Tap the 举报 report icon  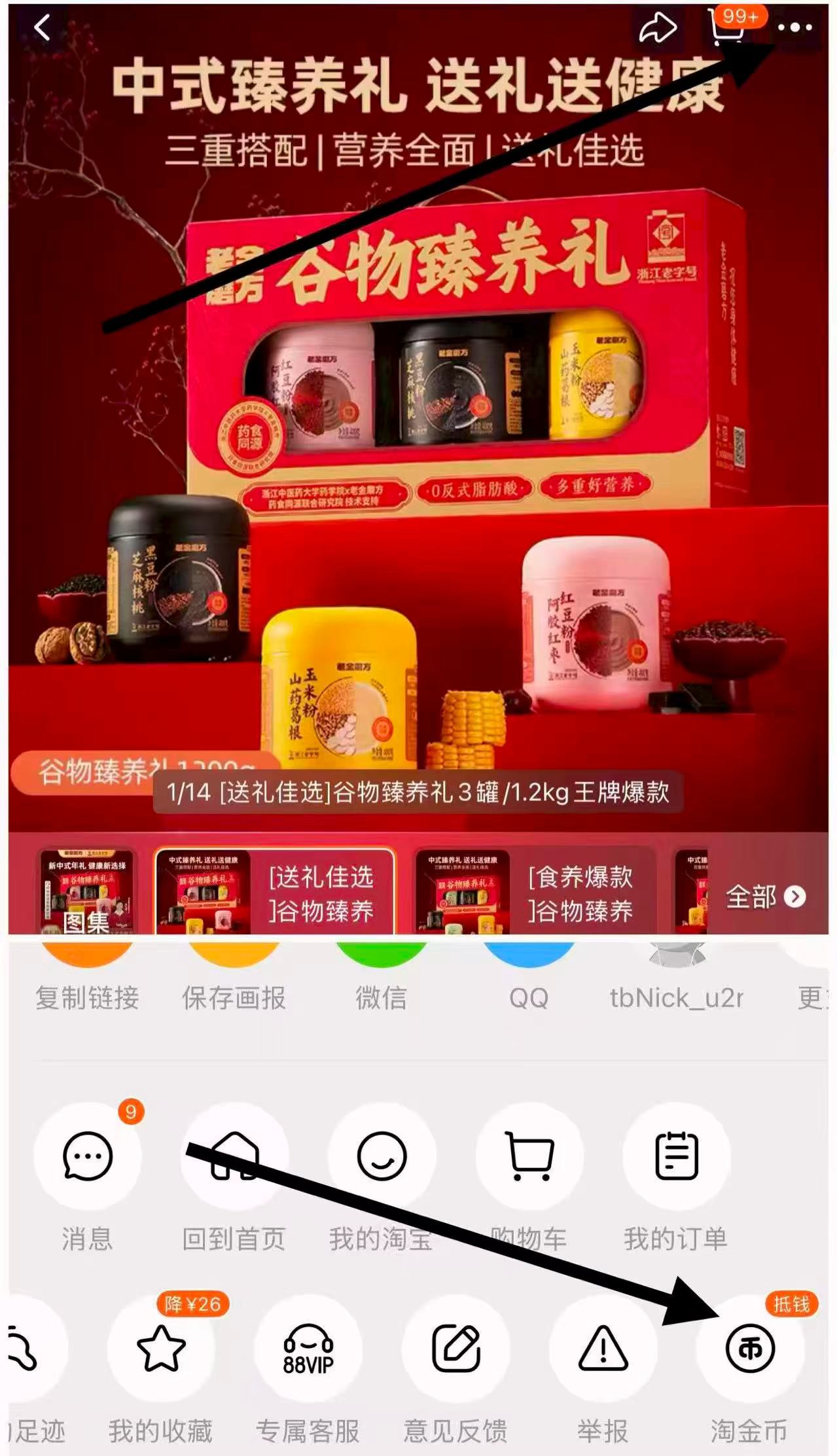click(x=601, y=1347)
